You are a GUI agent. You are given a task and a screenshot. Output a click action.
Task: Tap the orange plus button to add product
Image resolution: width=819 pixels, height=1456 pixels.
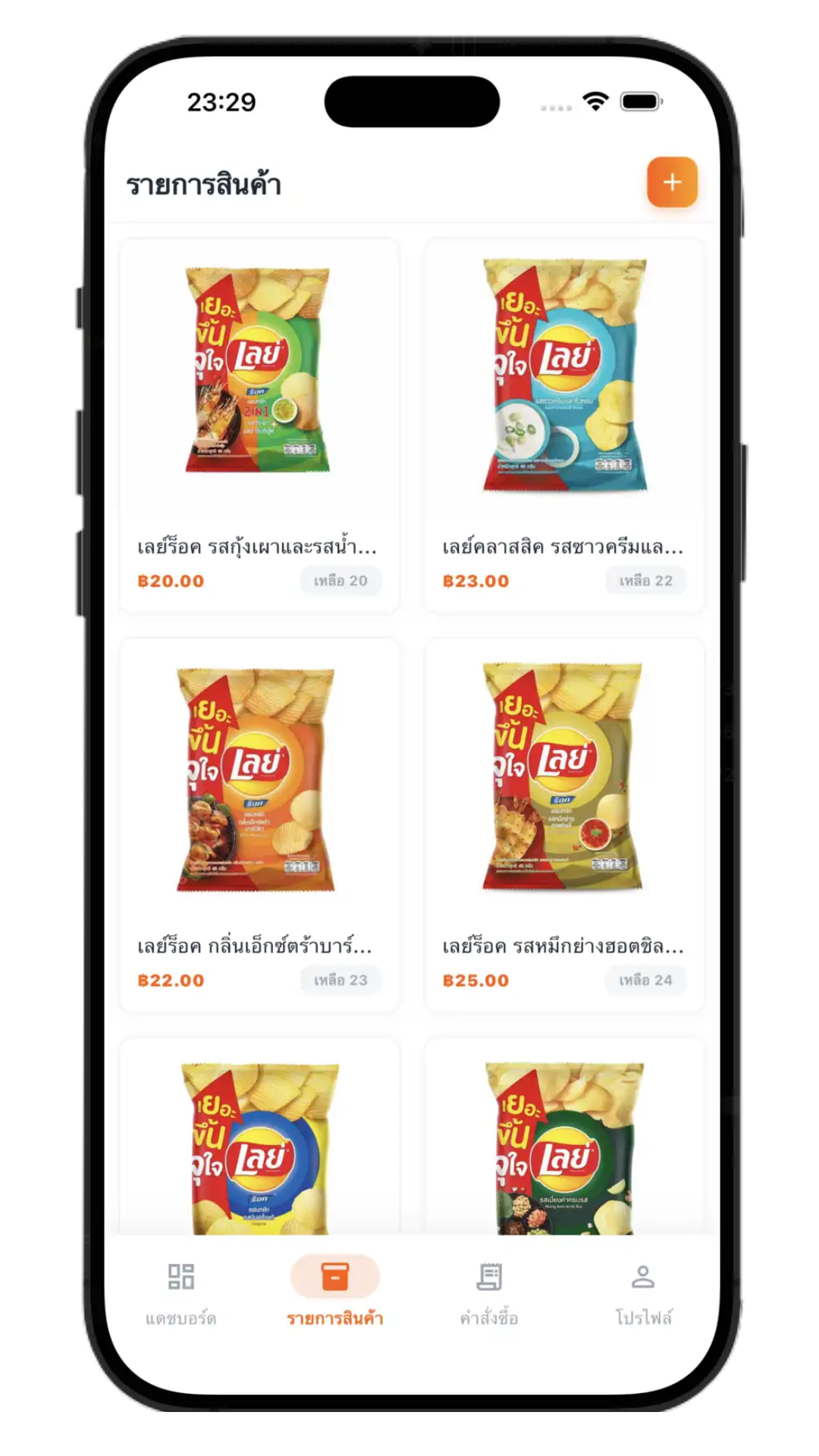point(672,182)
